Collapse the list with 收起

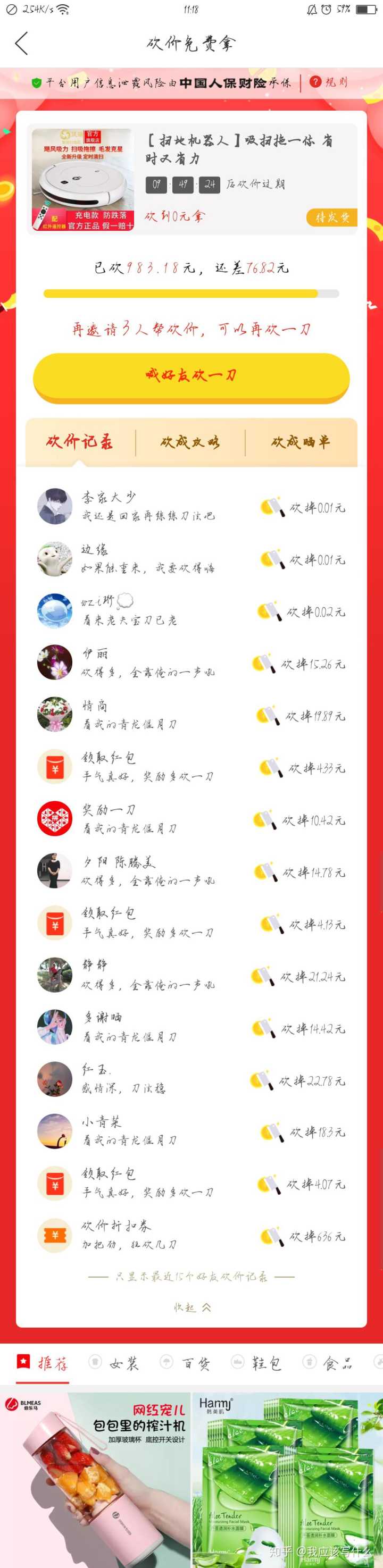(191, 1307)
